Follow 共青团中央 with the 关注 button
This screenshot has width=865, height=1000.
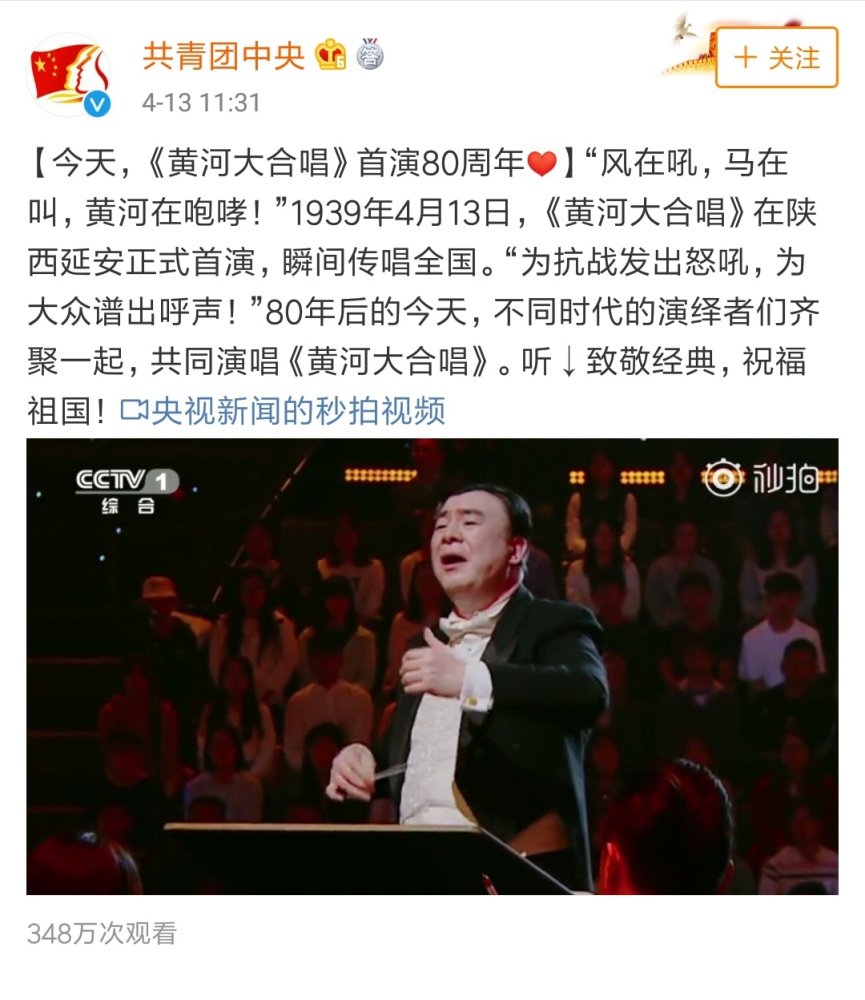click(x=776, y=58)
